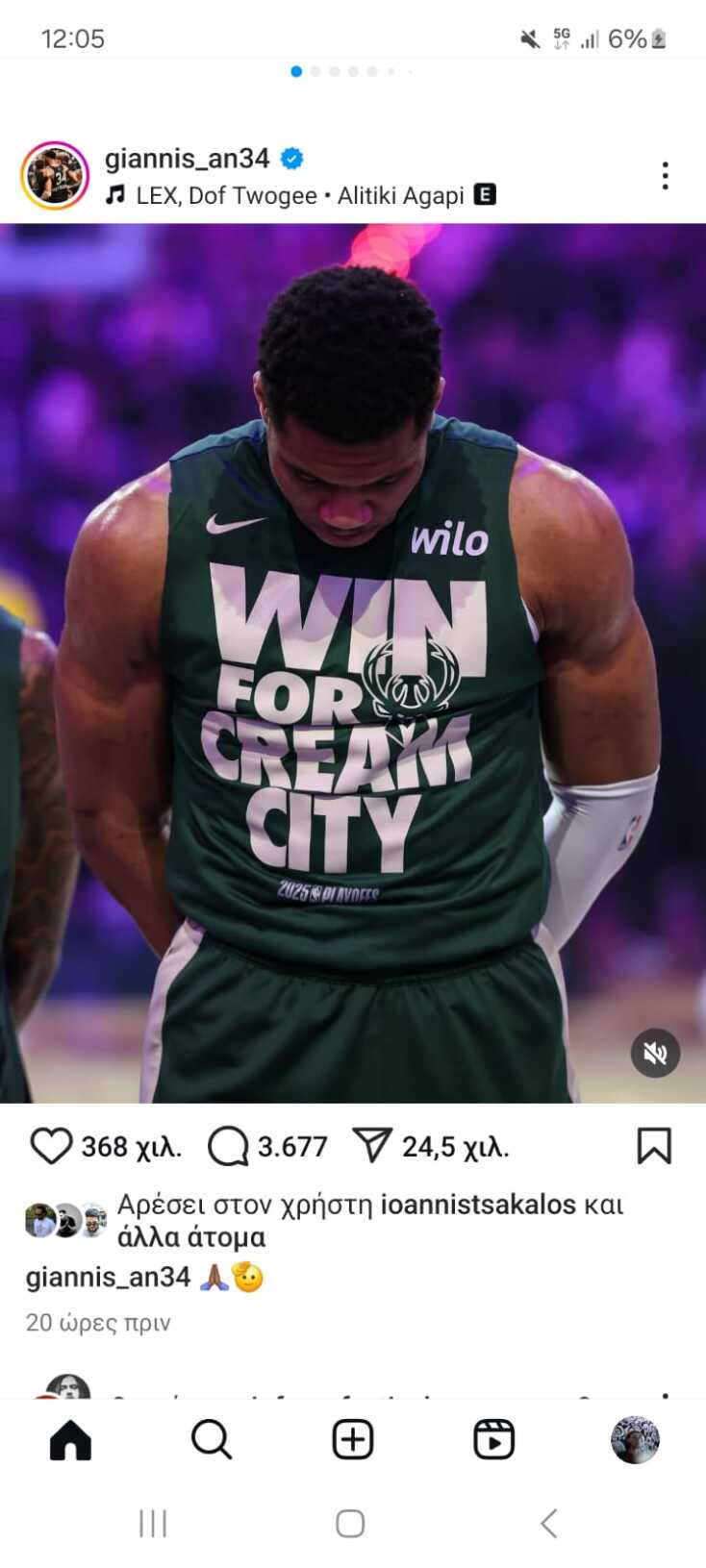Go to the Home feed tab

70,1439
